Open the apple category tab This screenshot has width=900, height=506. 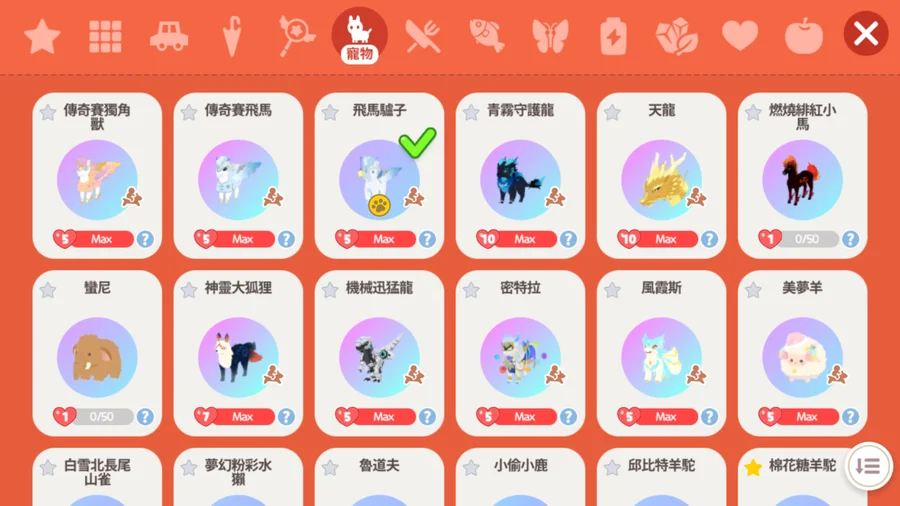tap(803, 37)
